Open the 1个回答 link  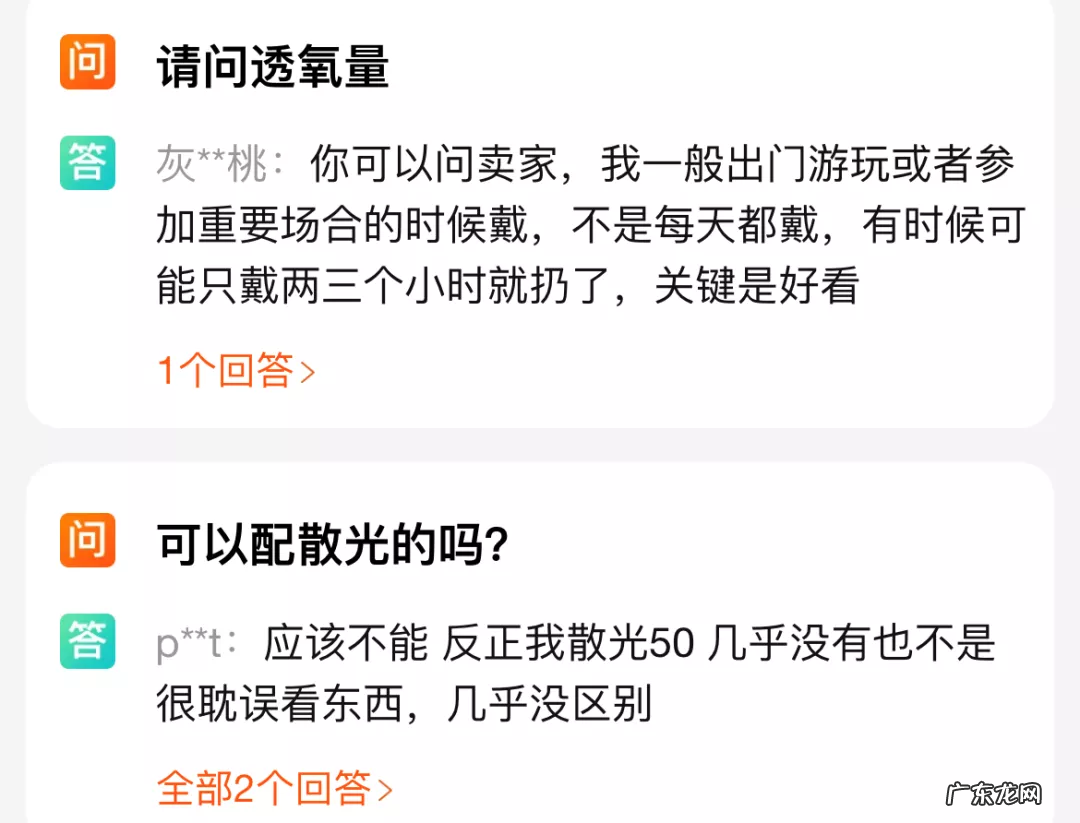tap(236, 371)
